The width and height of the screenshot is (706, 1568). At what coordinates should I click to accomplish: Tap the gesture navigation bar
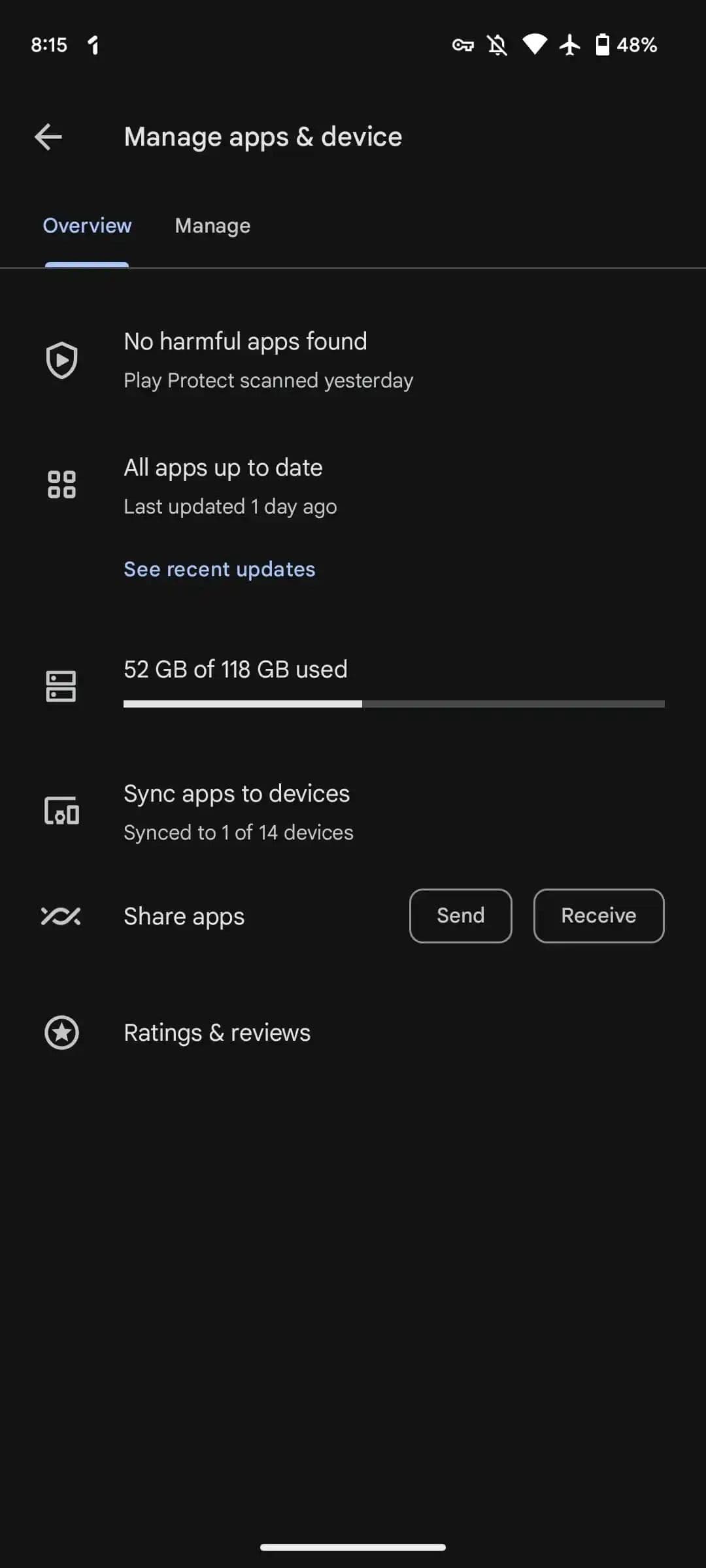click(353, 1545)
